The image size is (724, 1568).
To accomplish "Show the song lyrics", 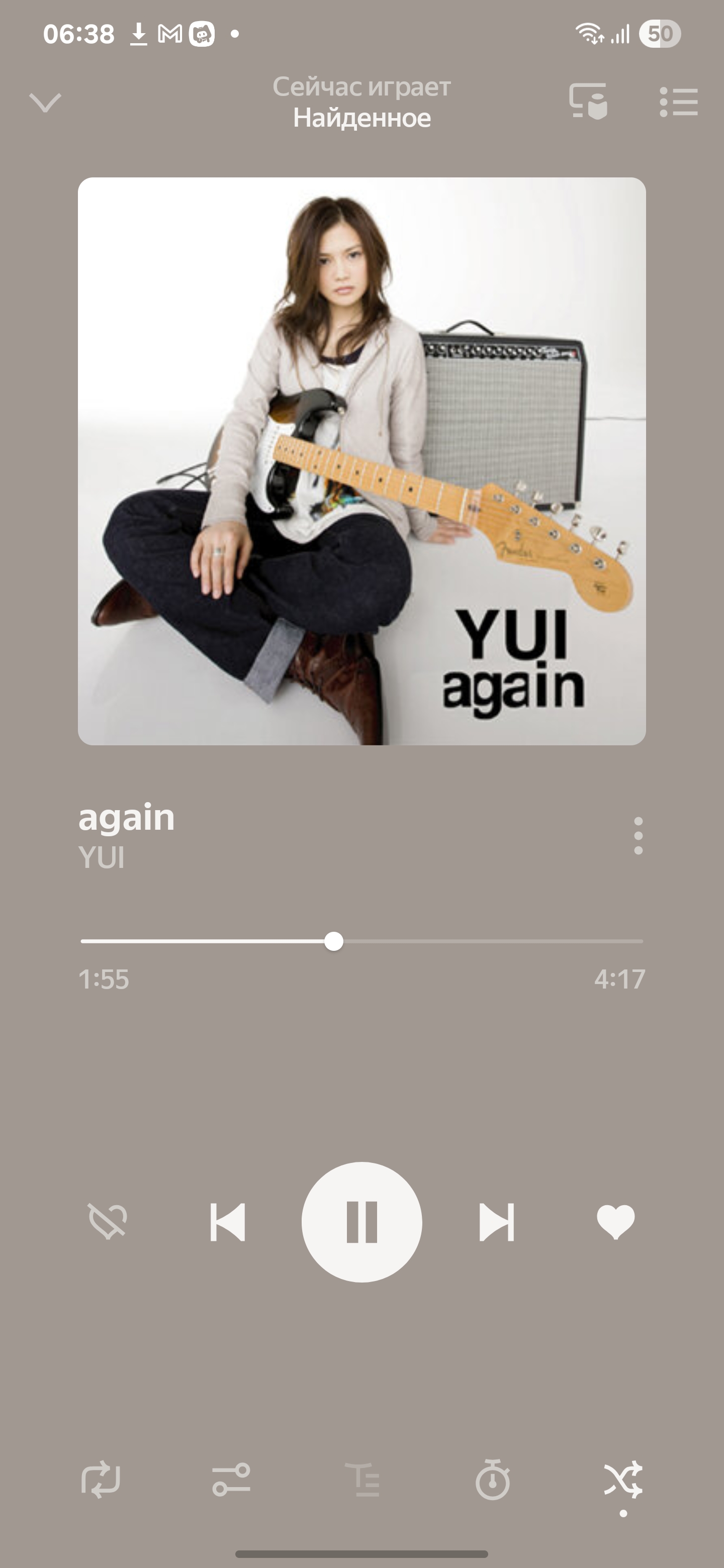I will 363,1480.
